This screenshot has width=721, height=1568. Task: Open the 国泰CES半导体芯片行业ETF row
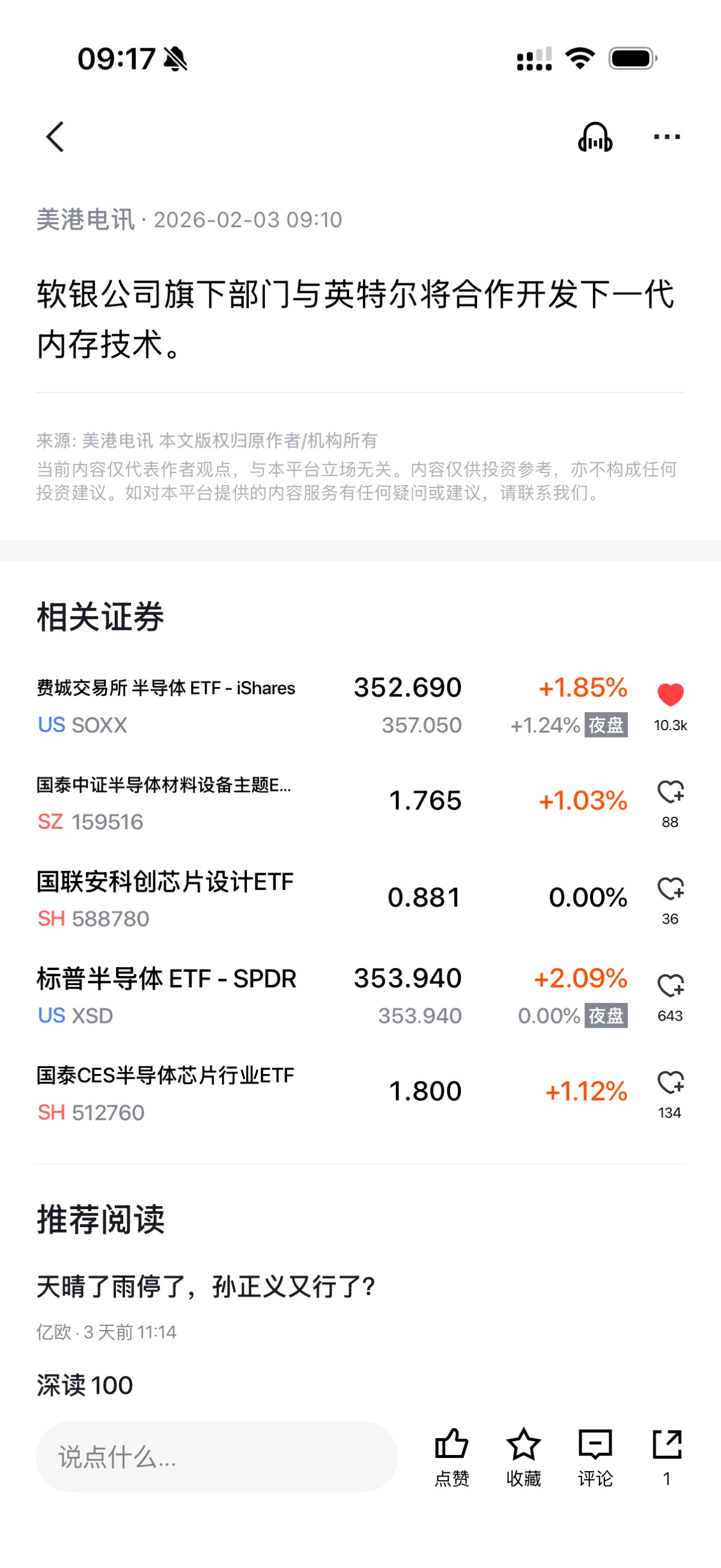pos(243,1093)
